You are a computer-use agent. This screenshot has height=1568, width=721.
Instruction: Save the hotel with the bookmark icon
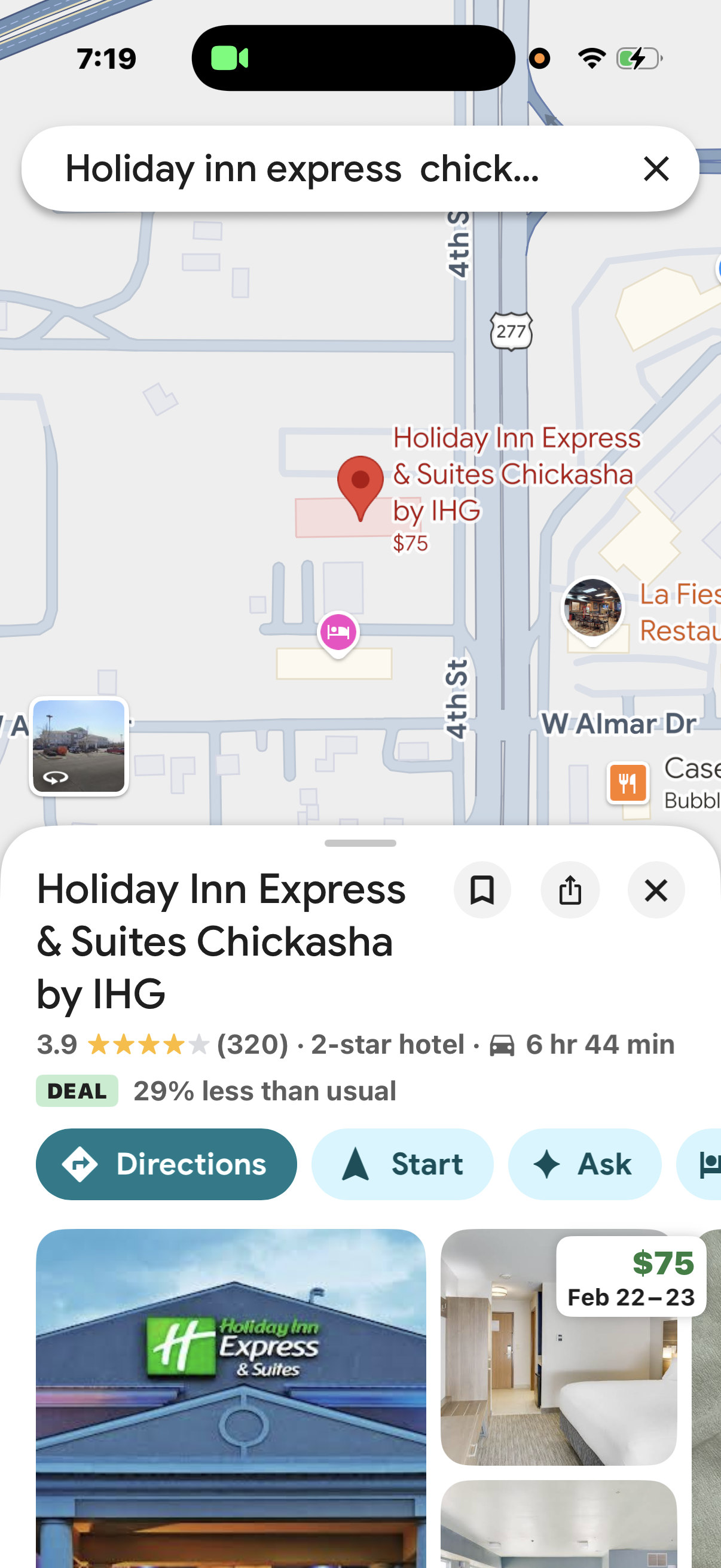click(x=482, y=890)
